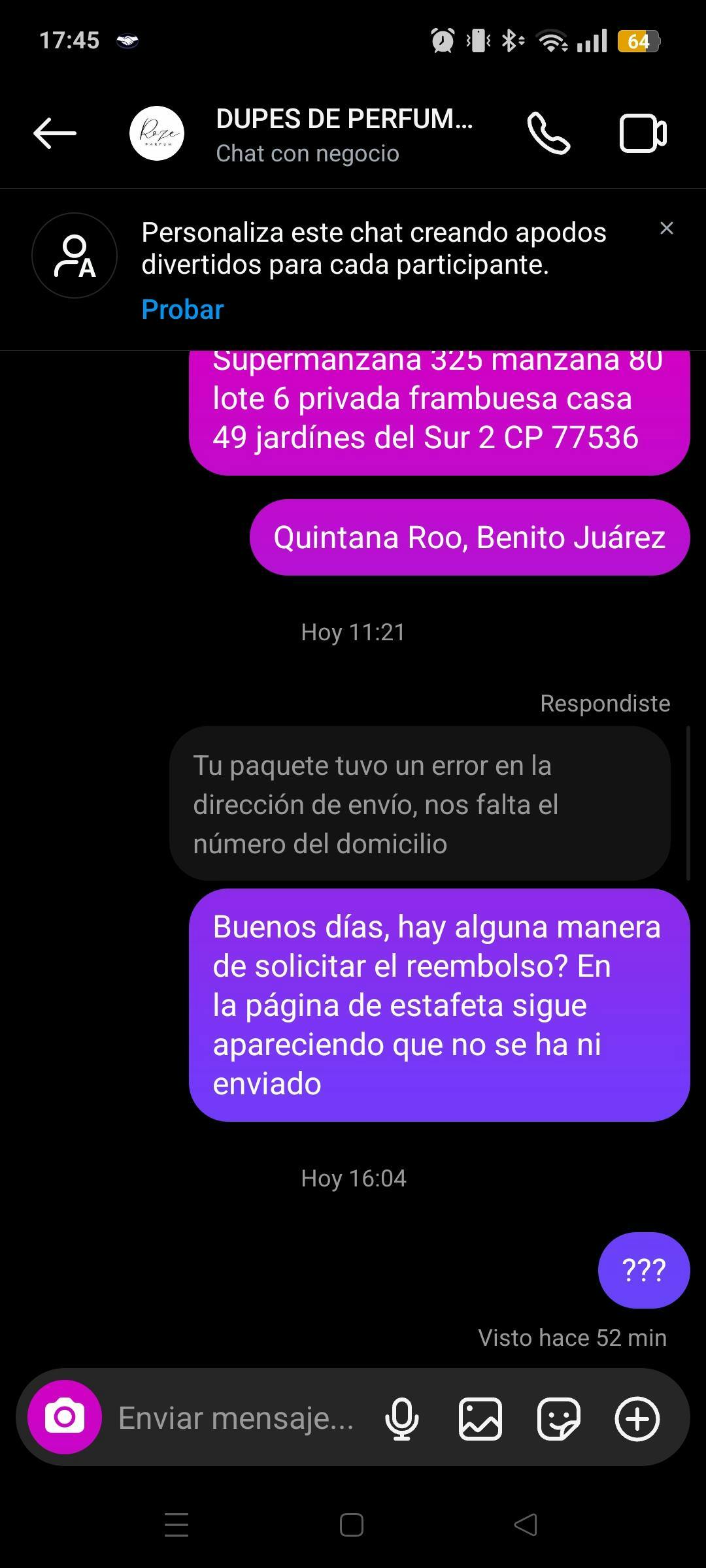This screenshot has height=1568, width=706.
Task: Go back from the chat
Action: (x=55, y=133)
